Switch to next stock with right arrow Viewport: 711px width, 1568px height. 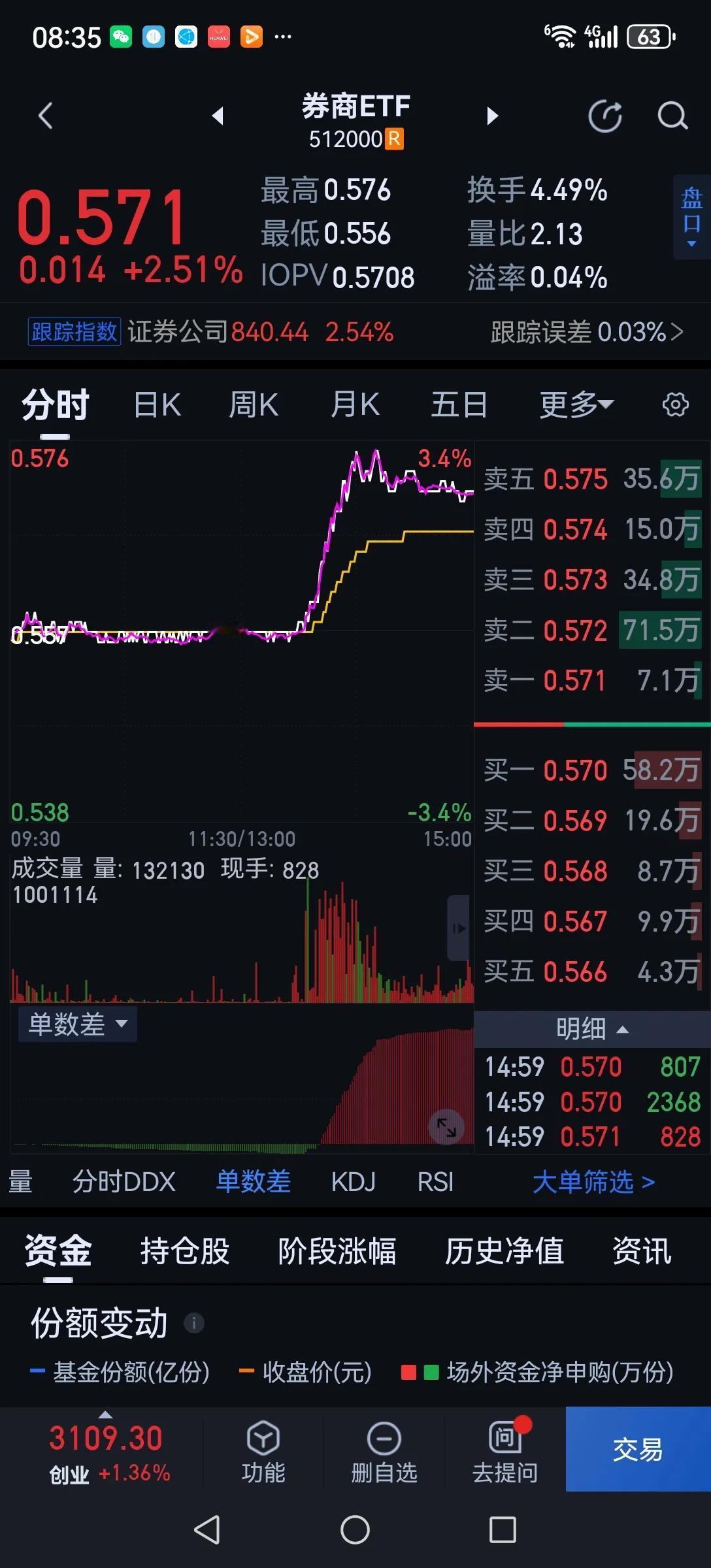click(492, 116)
